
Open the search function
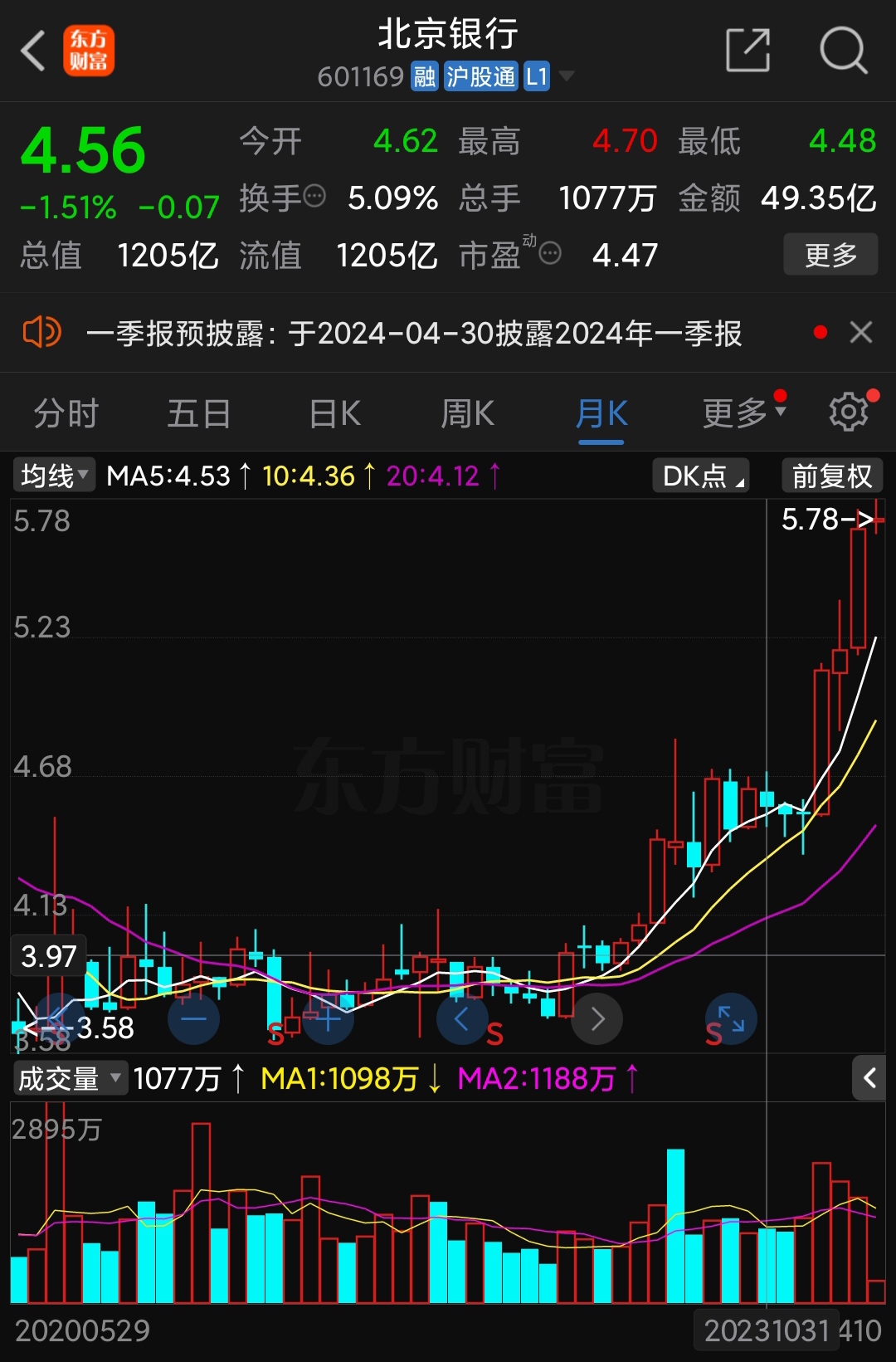pyautogui.click(x=844, y=51)
